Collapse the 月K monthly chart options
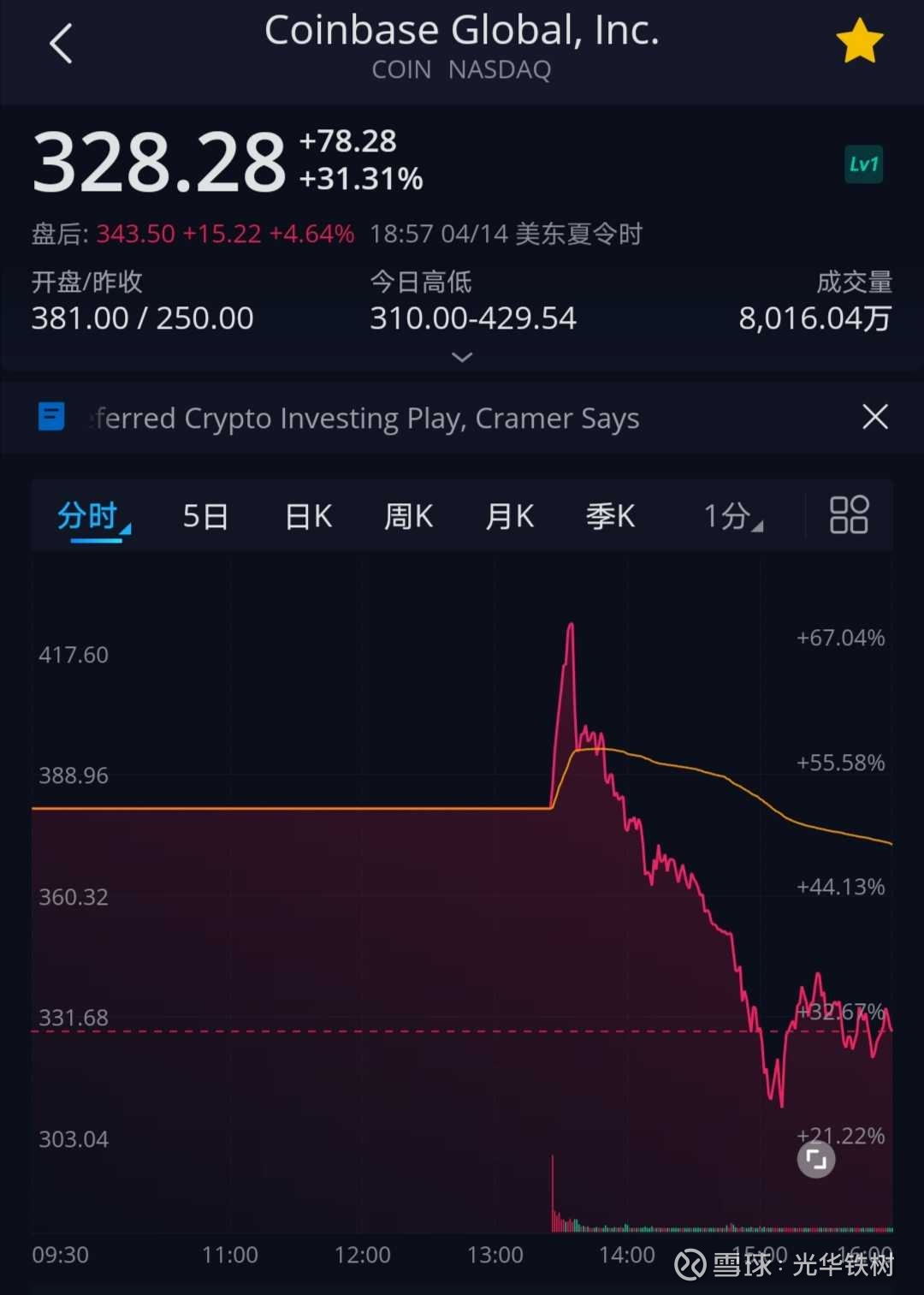 [509, 515]
